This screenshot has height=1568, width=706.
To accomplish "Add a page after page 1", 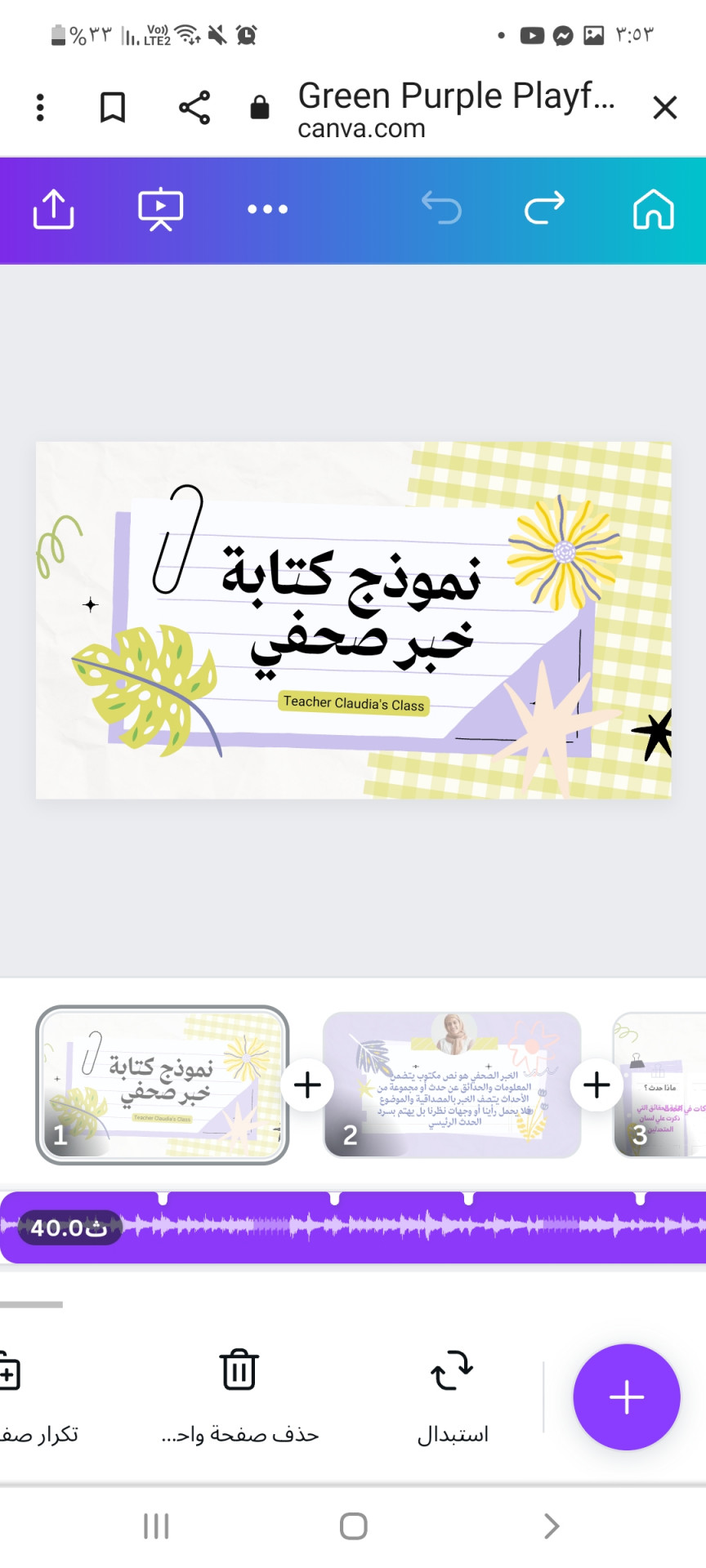I will [307, 1085].
